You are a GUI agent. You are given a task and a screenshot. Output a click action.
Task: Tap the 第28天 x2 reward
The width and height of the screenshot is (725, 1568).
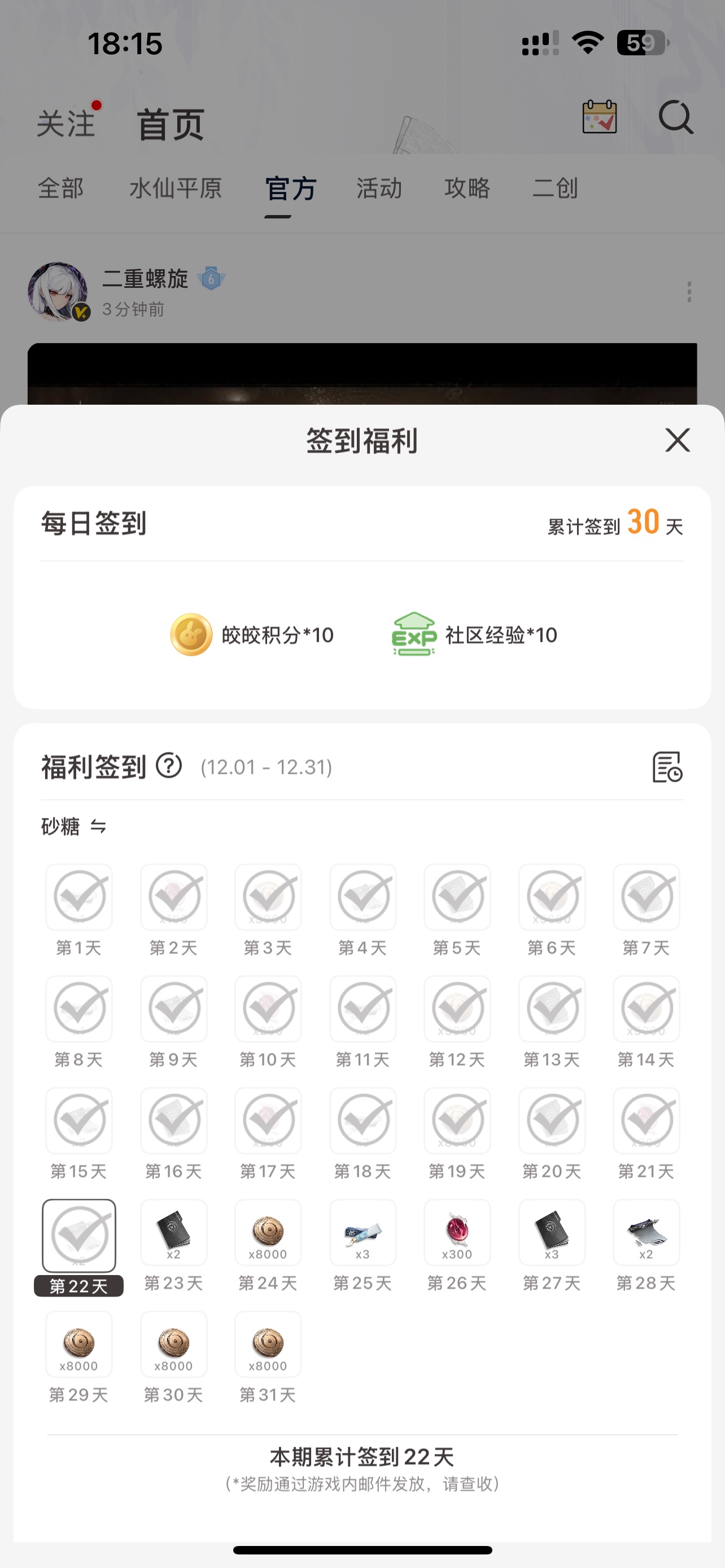[x=646, y=1233]
